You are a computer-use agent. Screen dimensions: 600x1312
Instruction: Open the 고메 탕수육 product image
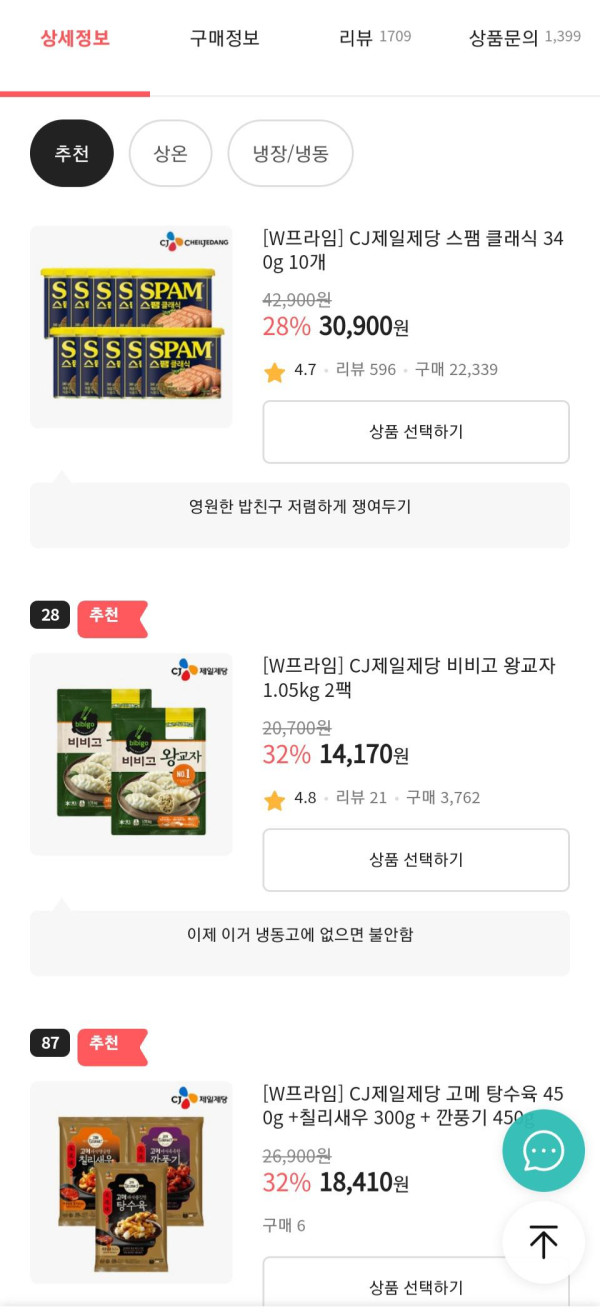pyautogui.click(x=131, y=1182)
